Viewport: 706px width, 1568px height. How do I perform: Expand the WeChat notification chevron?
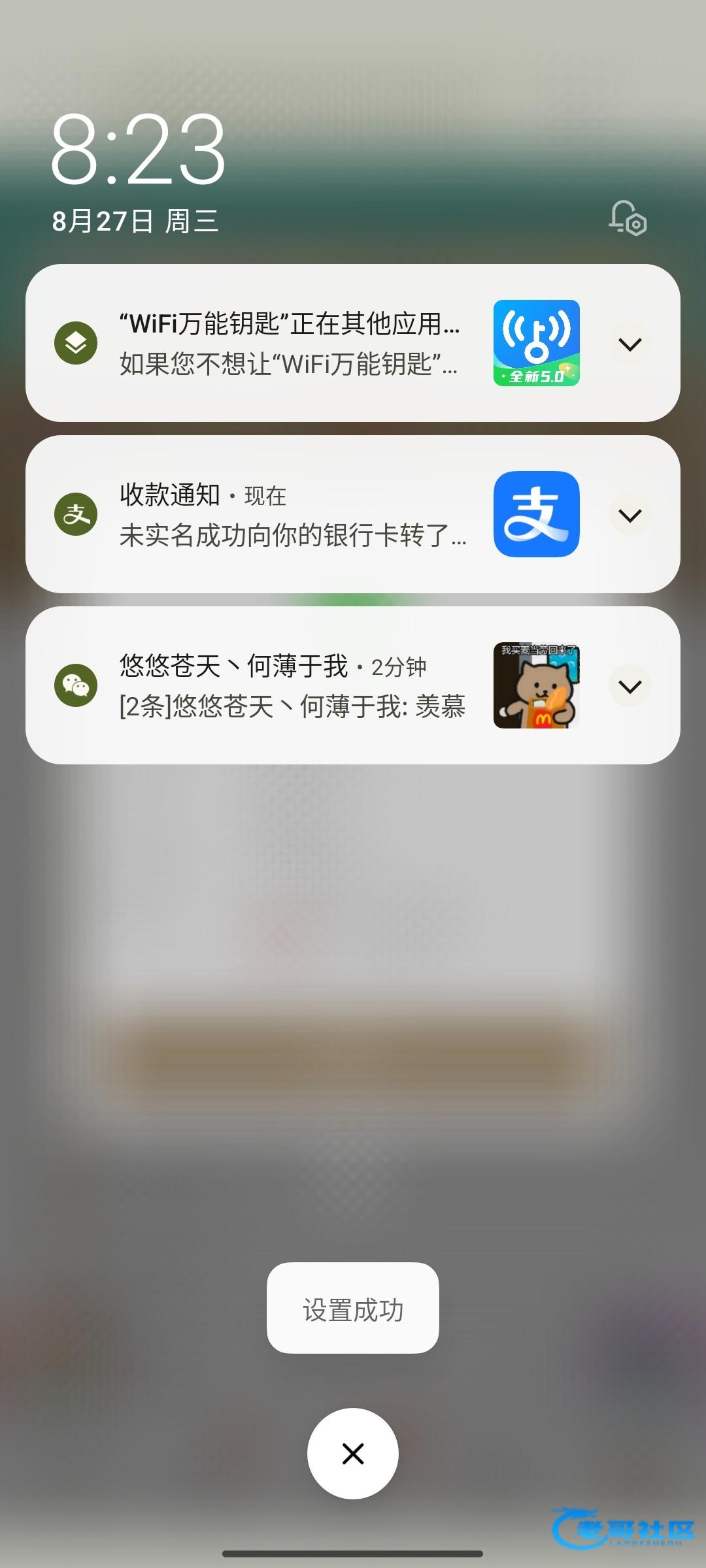(630, 686)
